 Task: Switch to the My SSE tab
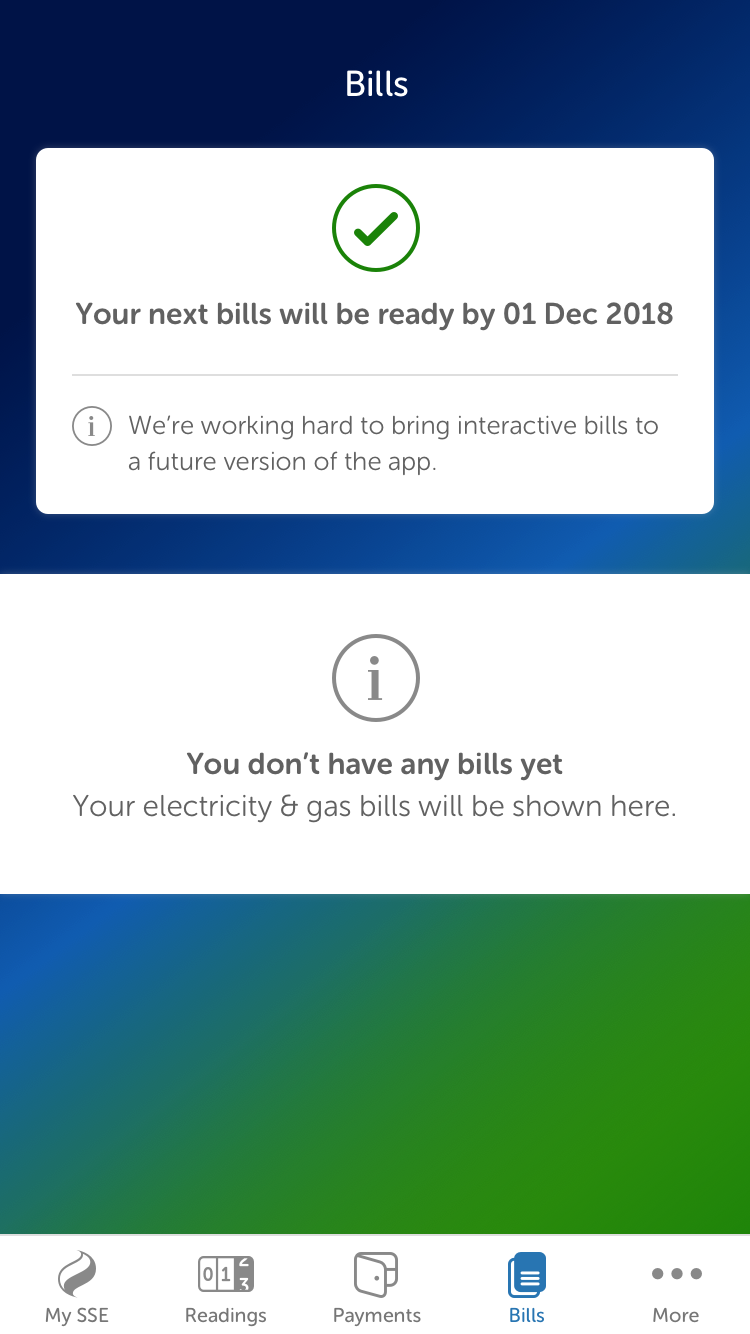(x=77, y=1286)
